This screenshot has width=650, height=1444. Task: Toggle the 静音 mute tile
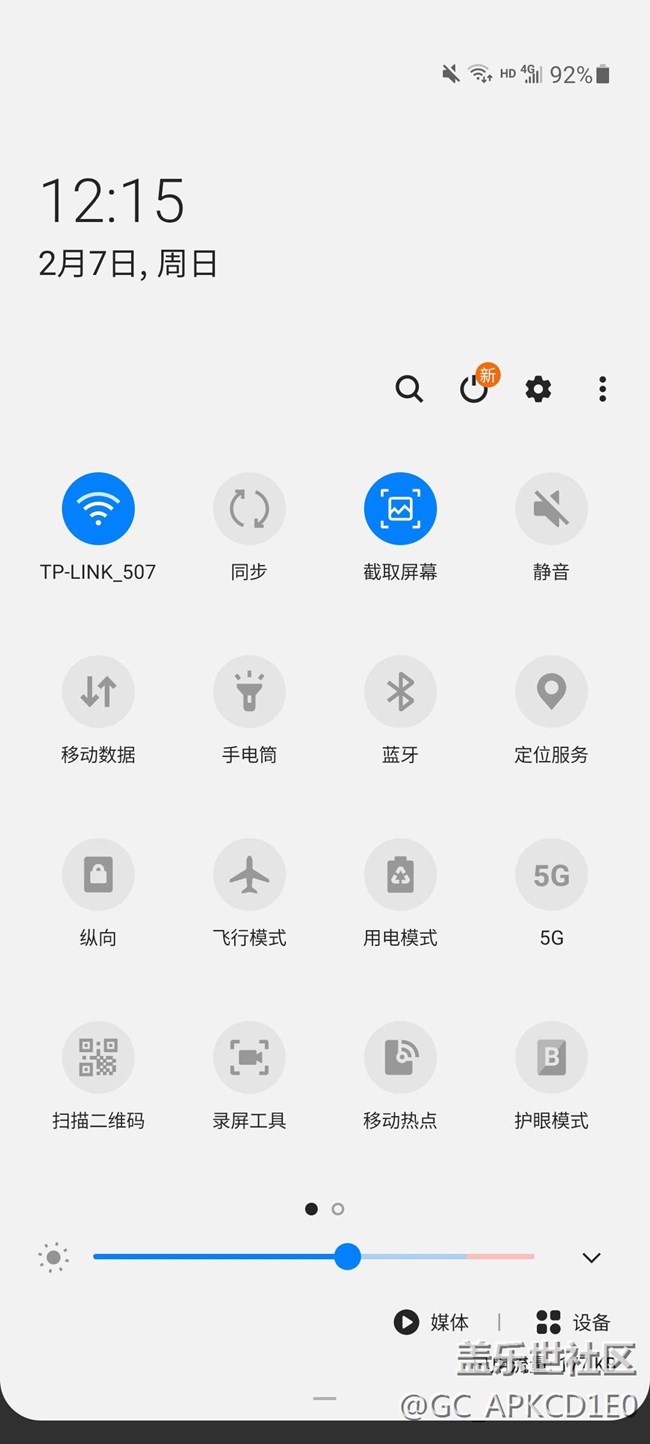tap(551, 508)
